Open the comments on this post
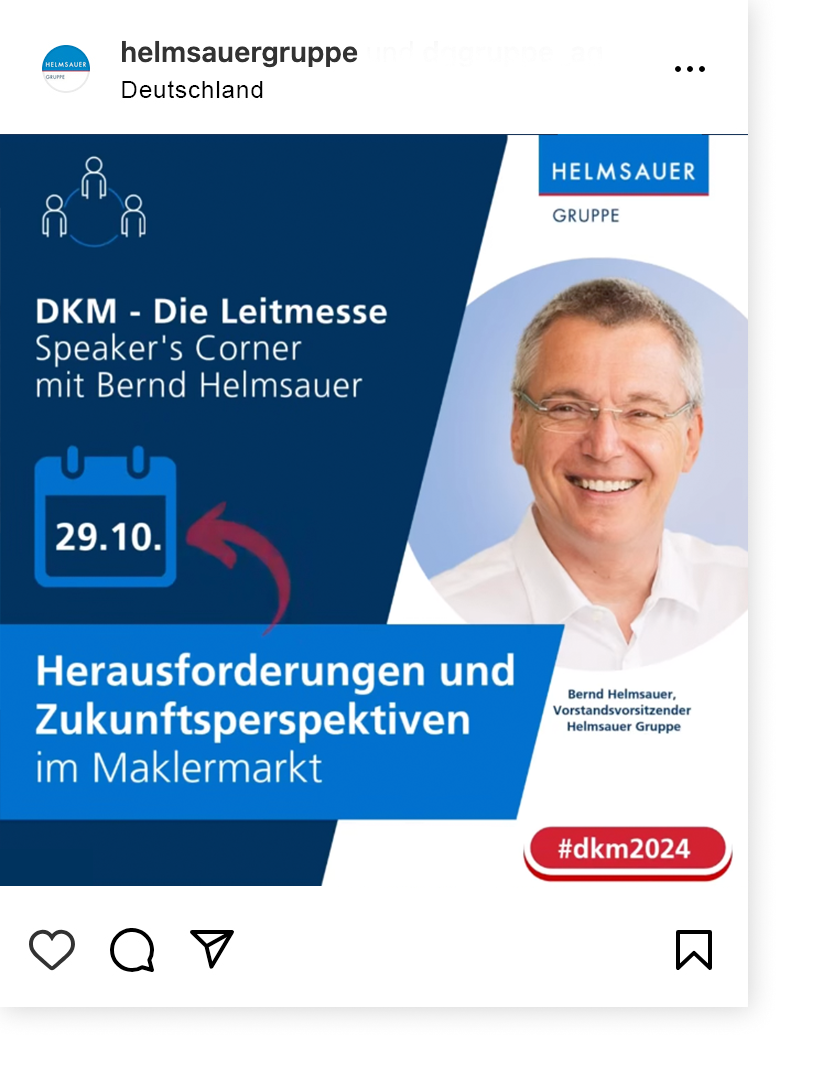830x1084 pixels. click(132, 949)
